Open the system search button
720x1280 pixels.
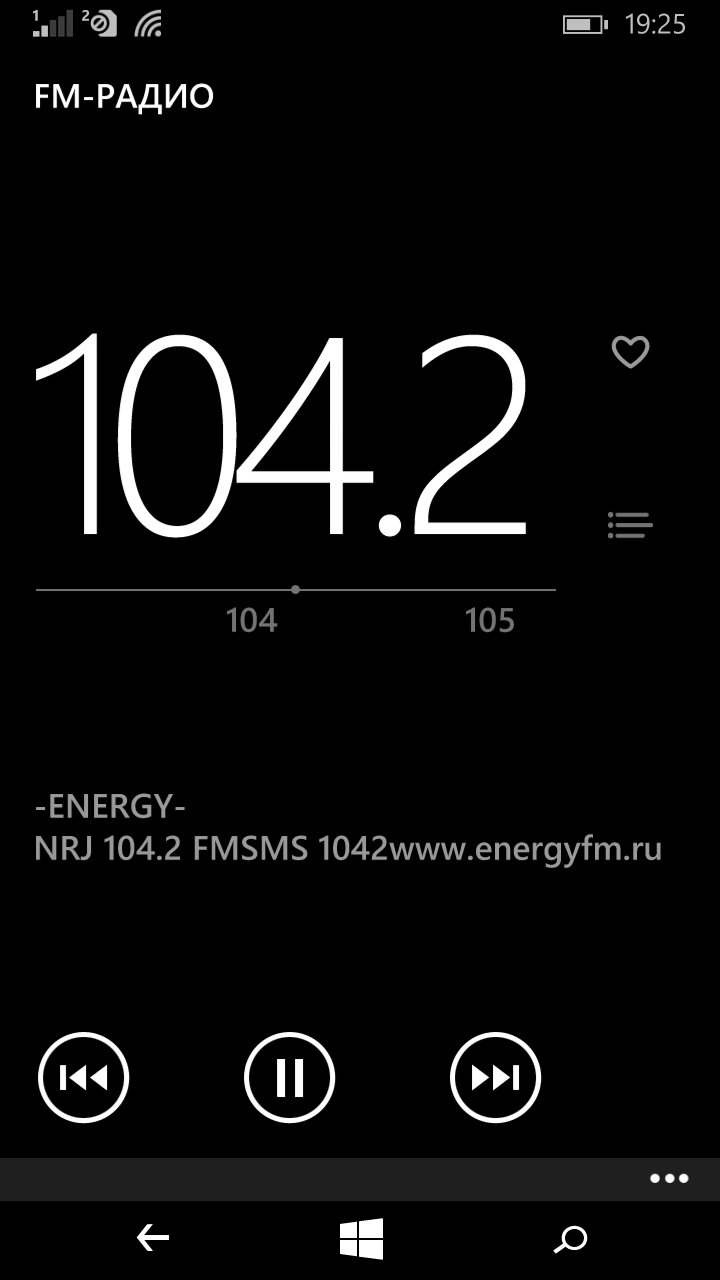[x=571, y=1240]
